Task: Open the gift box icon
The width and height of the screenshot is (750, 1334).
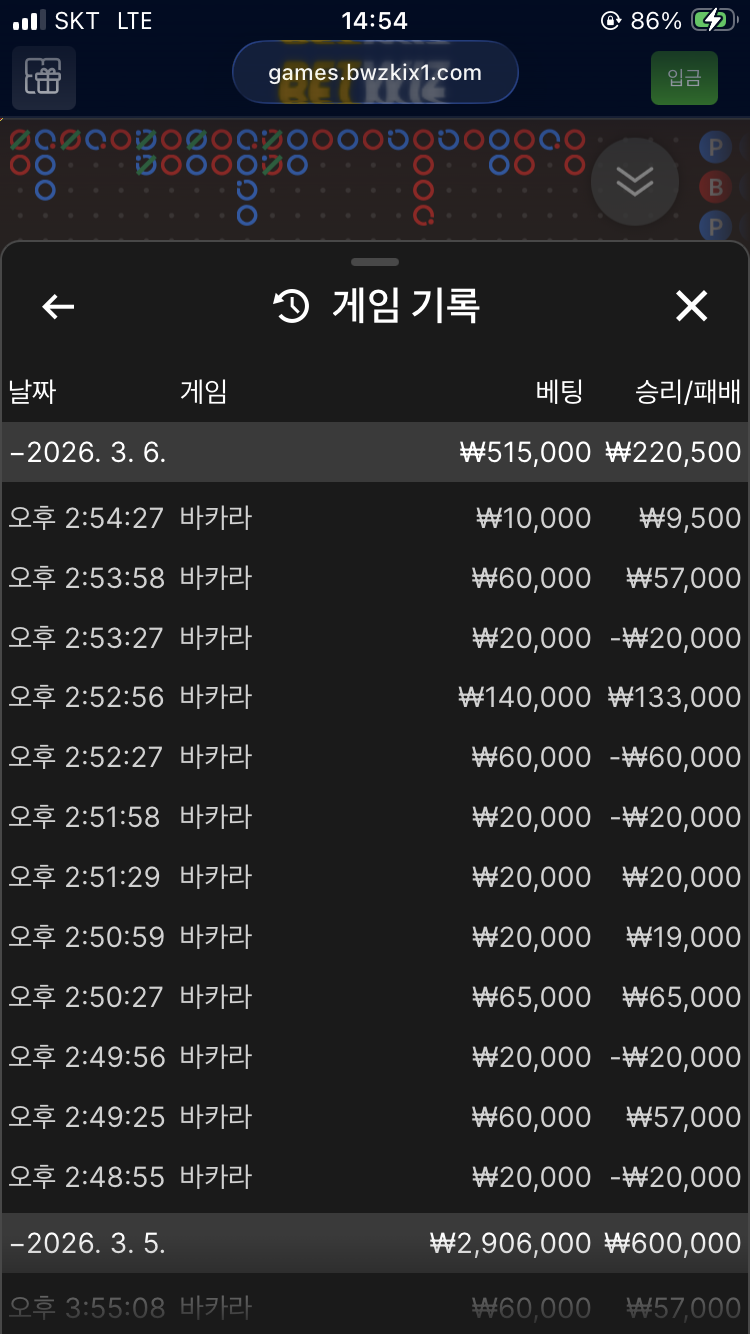Action: 43,77
